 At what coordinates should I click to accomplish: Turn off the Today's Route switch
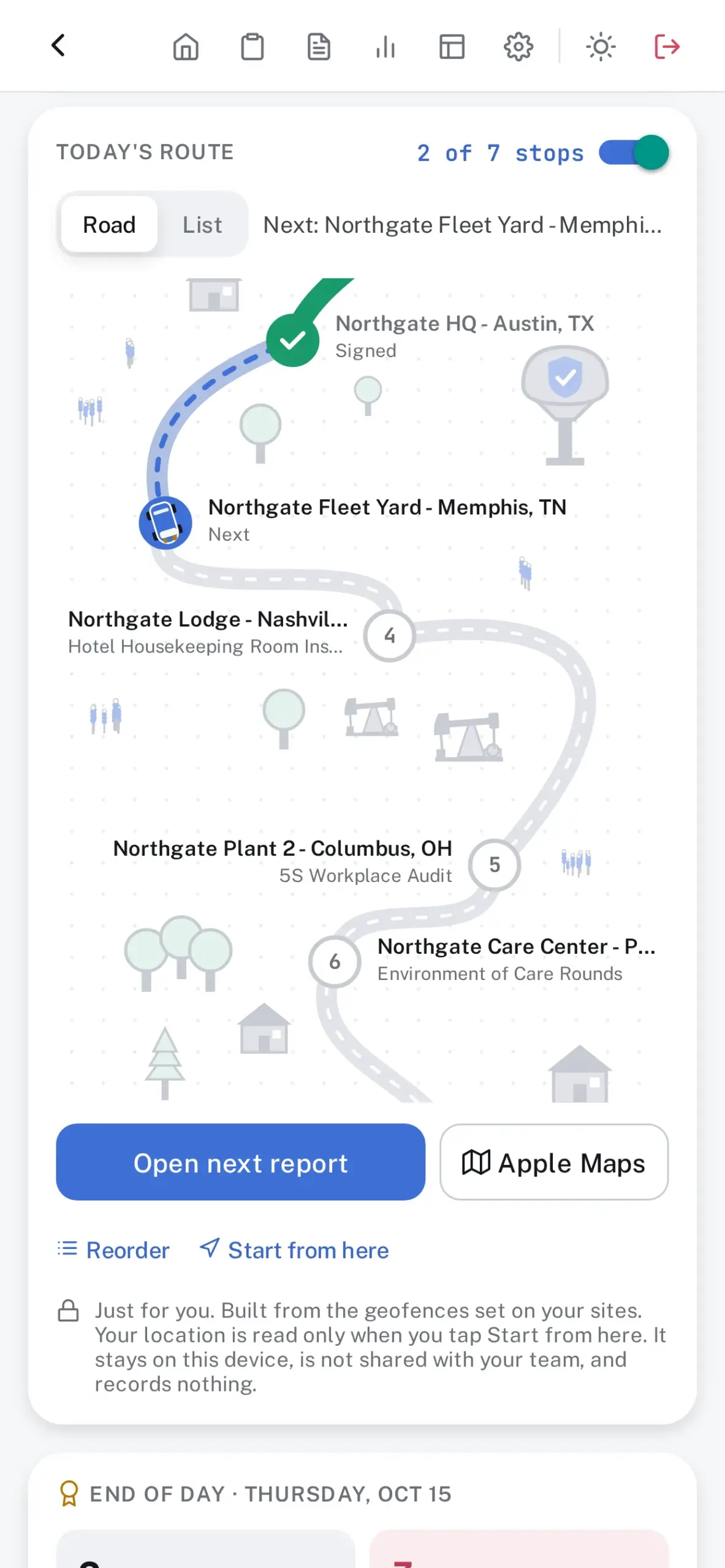point(634,153)
